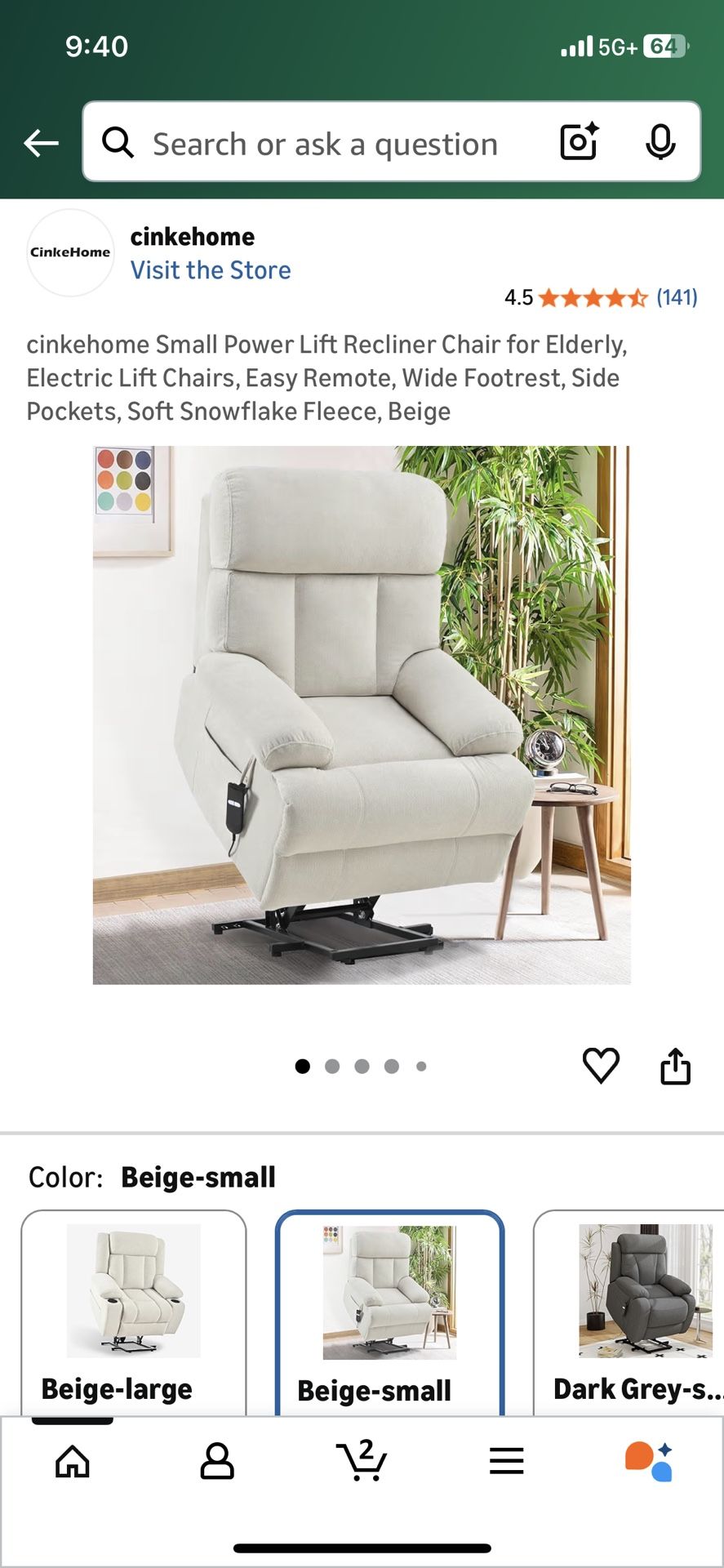The height and width of the screenshot is (1568, 724).
Task: Open your account profile icon
Action: 217,1462
